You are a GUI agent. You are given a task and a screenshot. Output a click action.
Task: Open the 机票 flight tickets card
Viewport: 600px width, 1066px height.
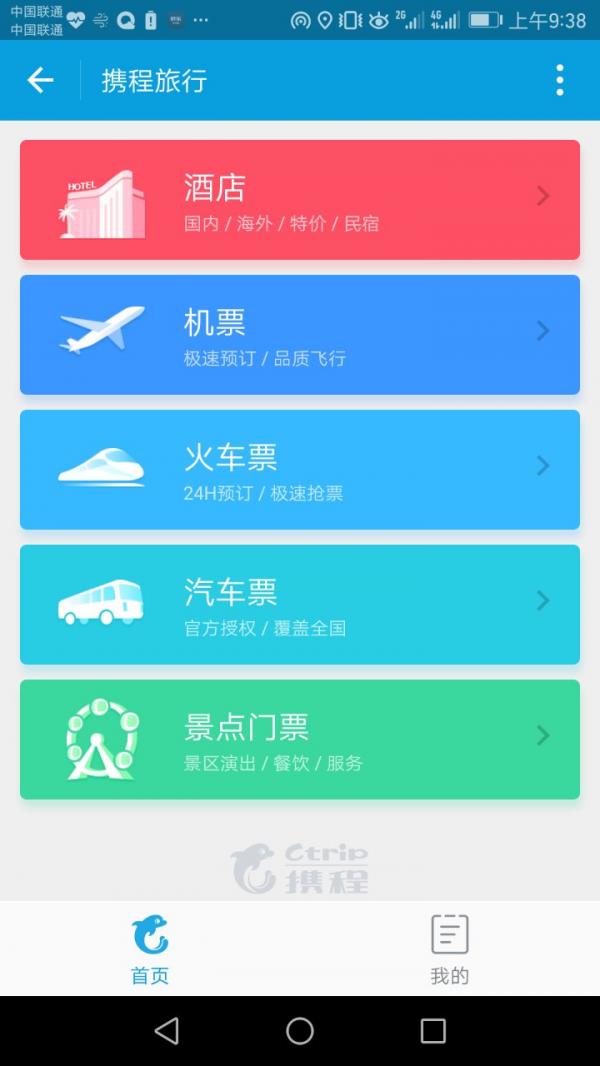[300, 334]
